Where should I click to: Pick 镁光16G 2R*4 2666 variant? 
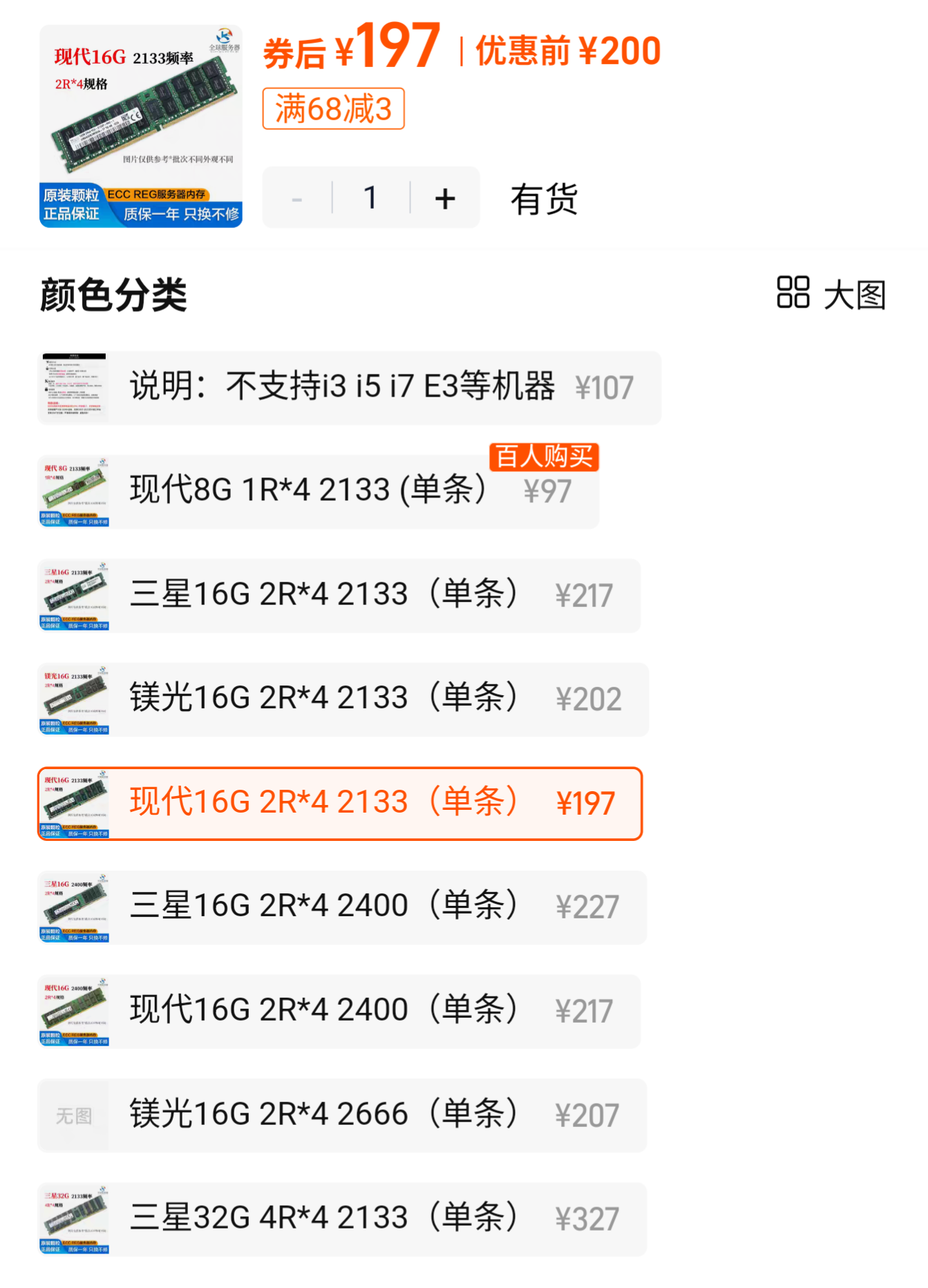342,1115
